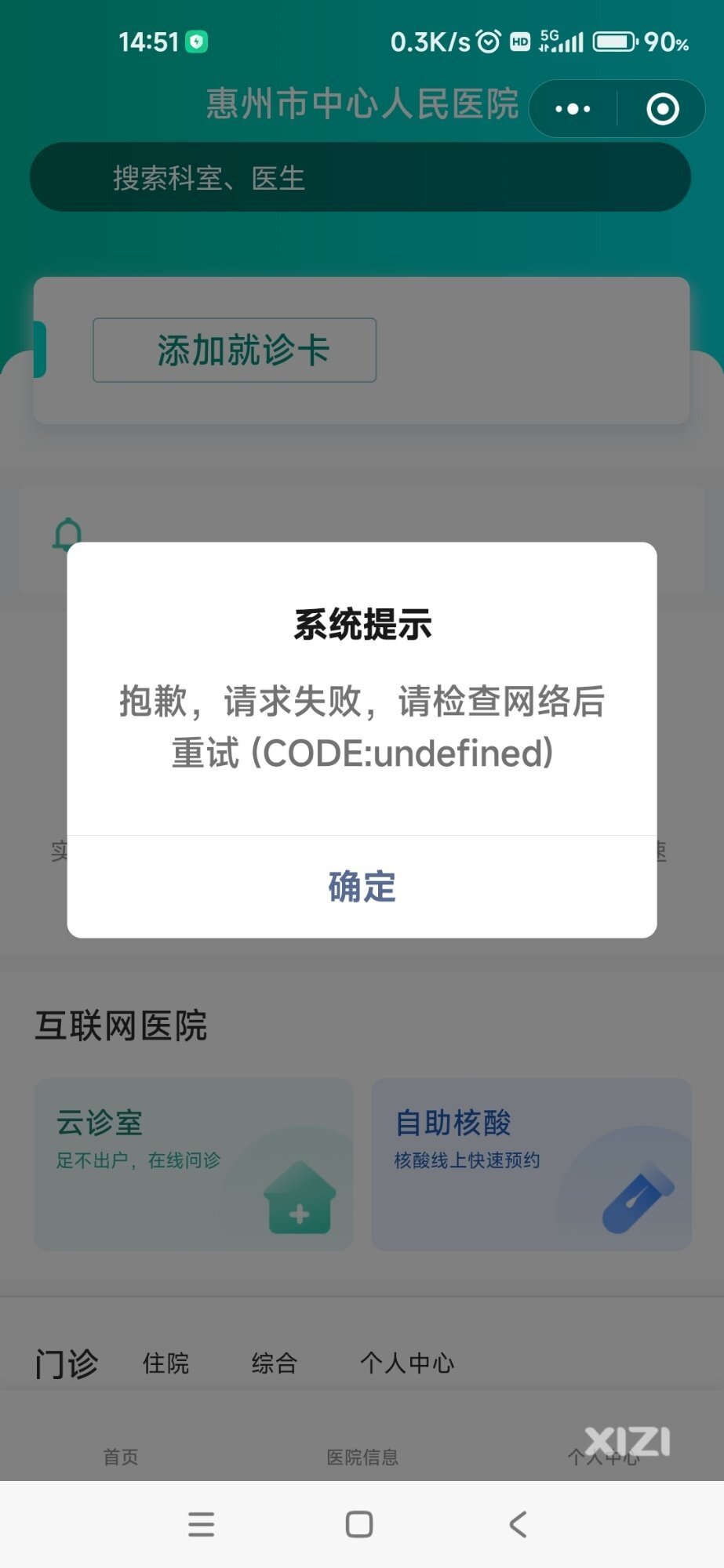
Task: Open the 自助核酸 appointment card
Action: tap(531, 1163)
